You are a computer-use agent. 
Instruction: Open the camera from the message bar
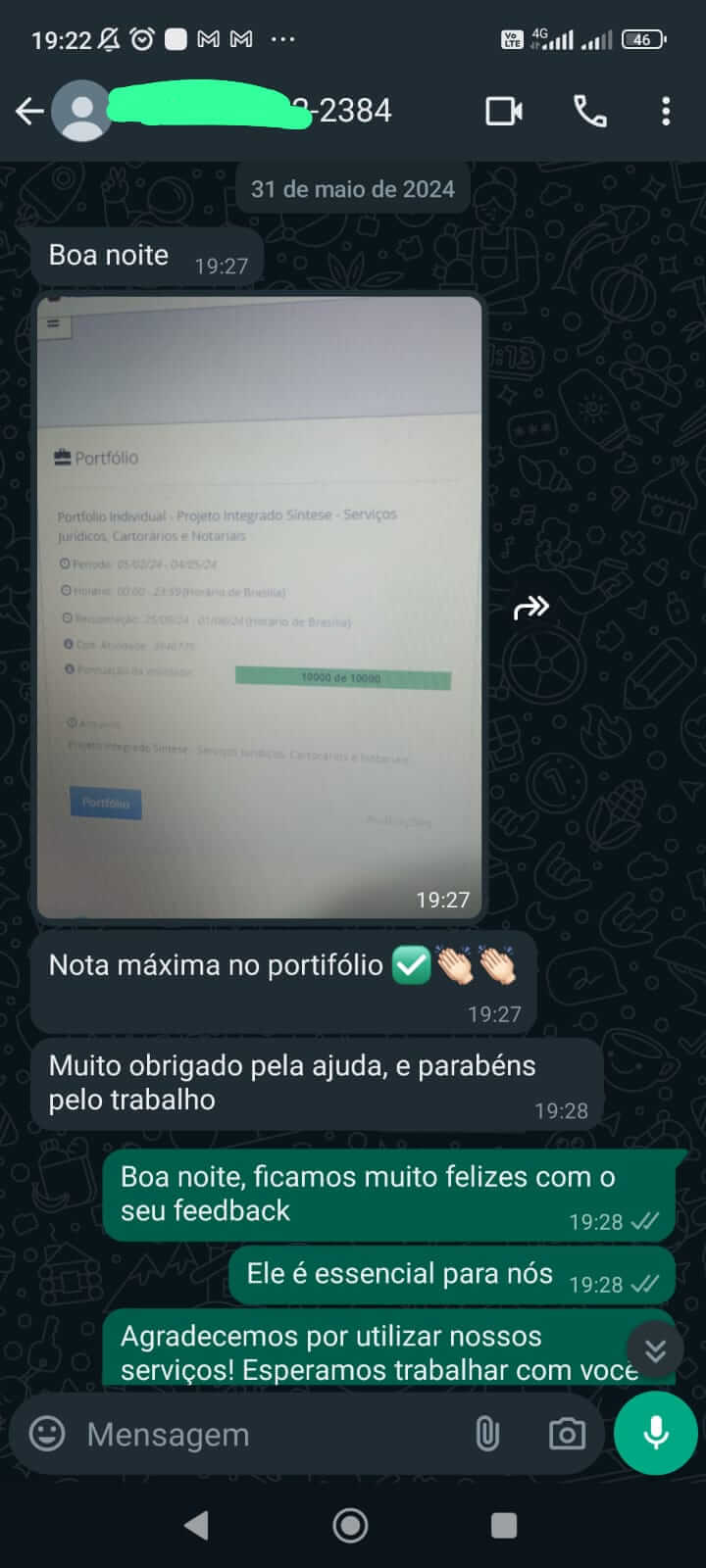pos(567,1434)
